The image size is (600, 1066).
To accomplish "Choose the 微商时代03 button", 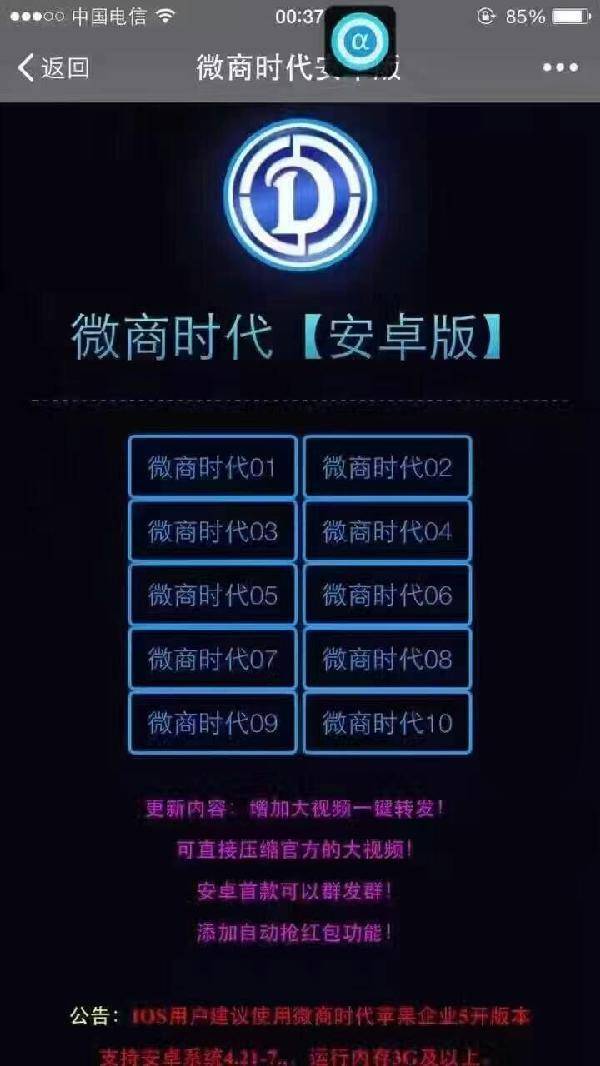I will click(213, 531).
